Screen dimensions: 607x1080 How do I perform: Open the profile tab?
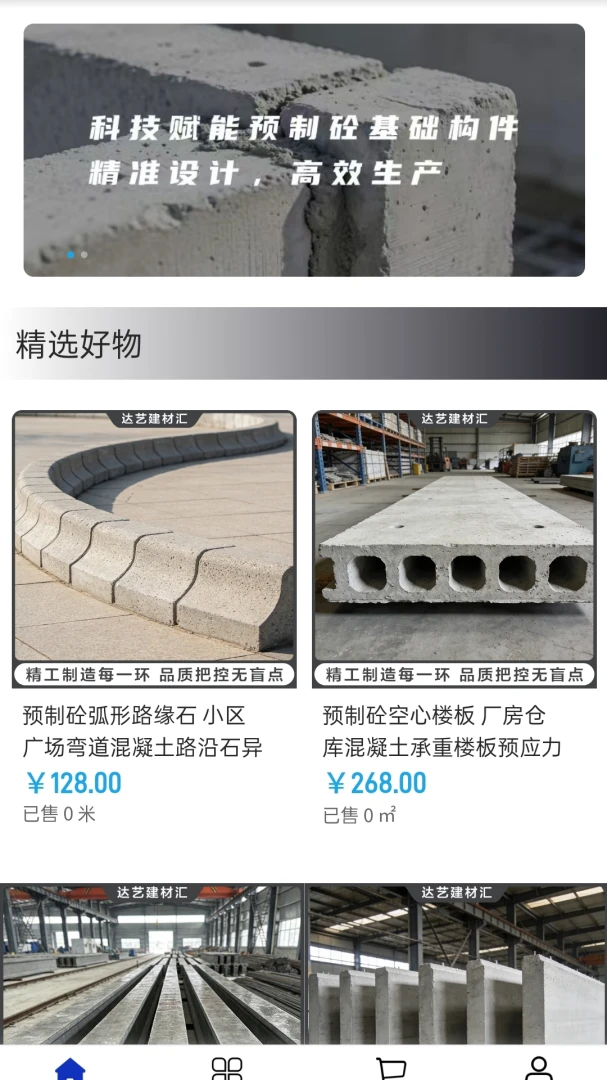[x=538, y=1068]
